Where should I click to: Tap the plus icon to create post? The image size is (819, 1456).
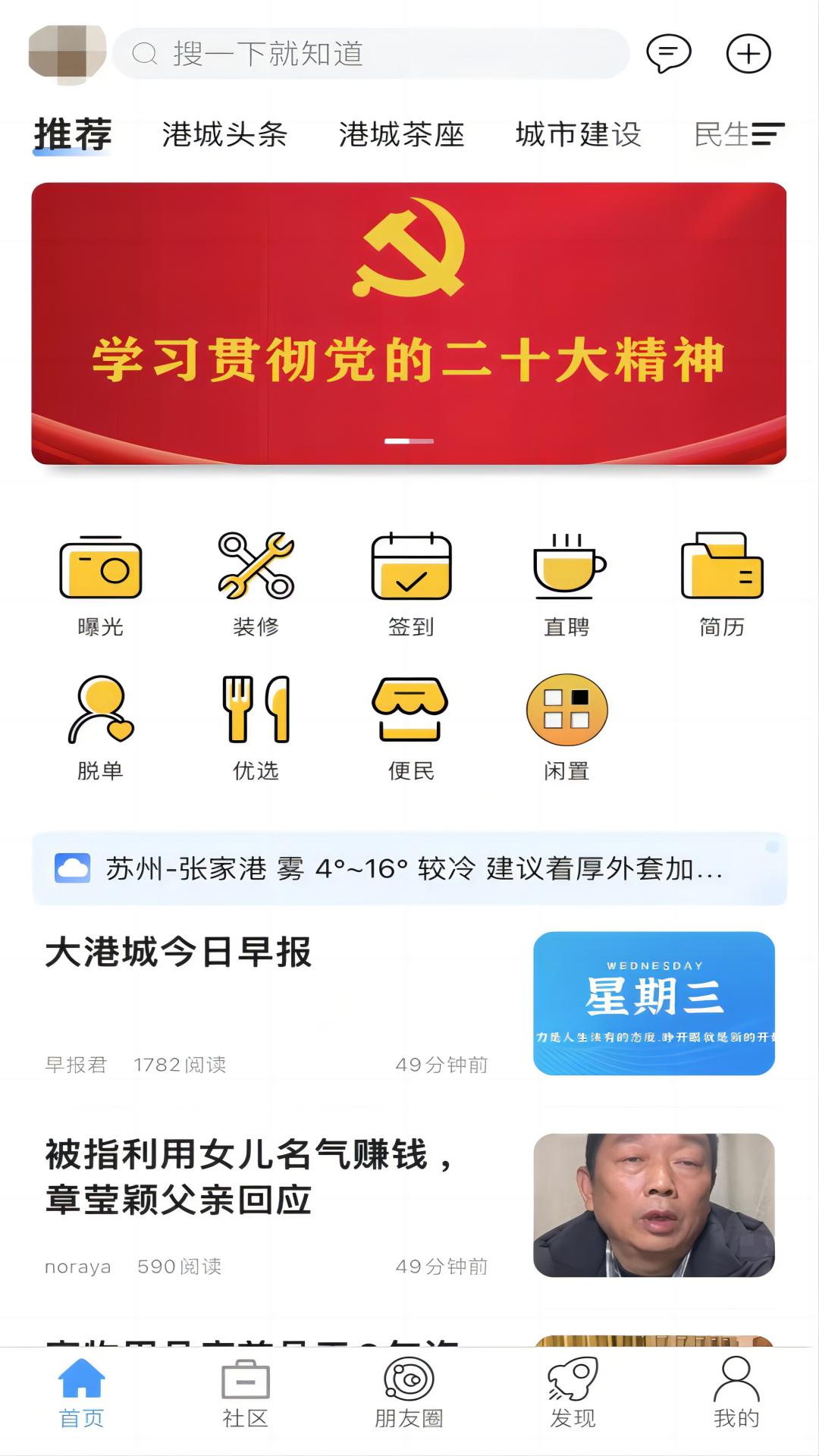pos(748,54)
